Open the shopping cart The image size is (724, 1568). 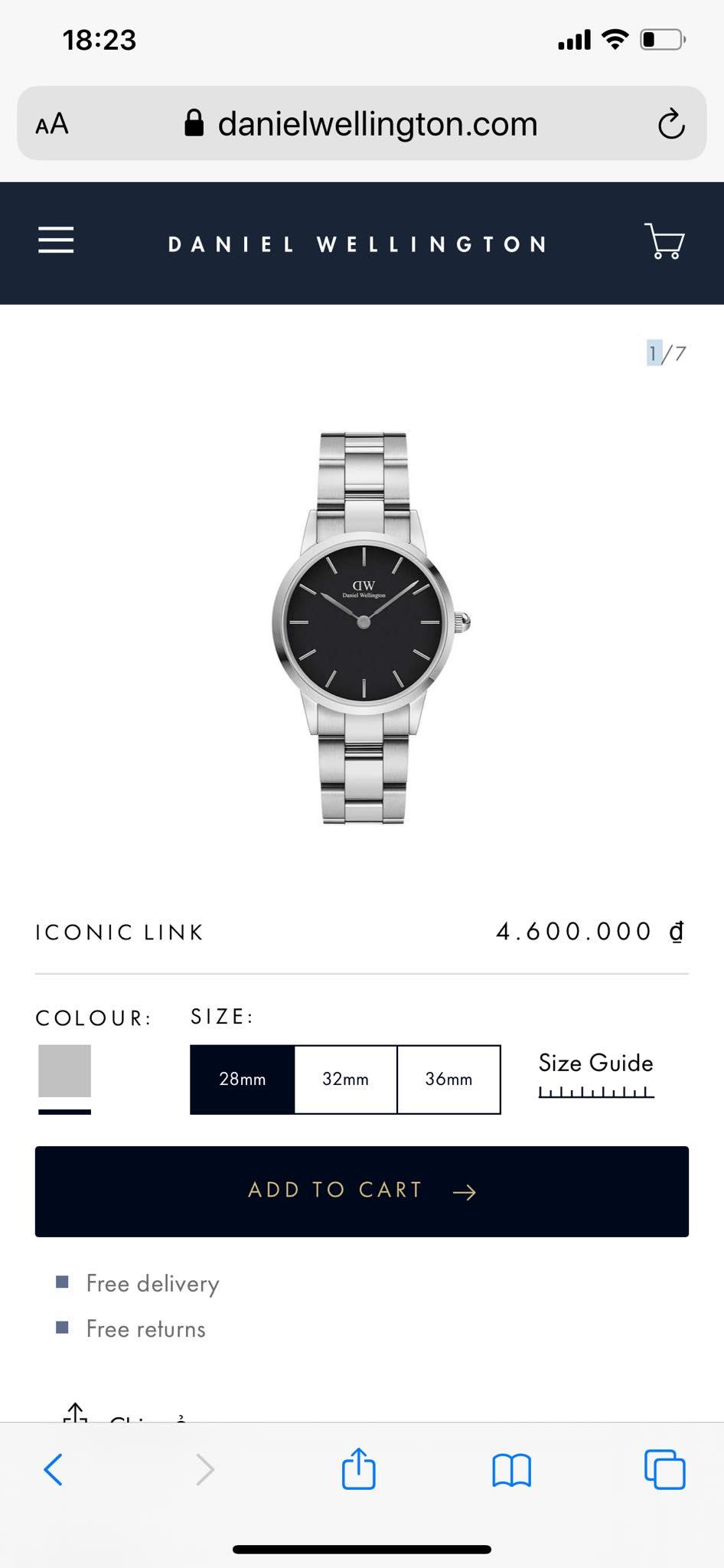click(664, 241)
